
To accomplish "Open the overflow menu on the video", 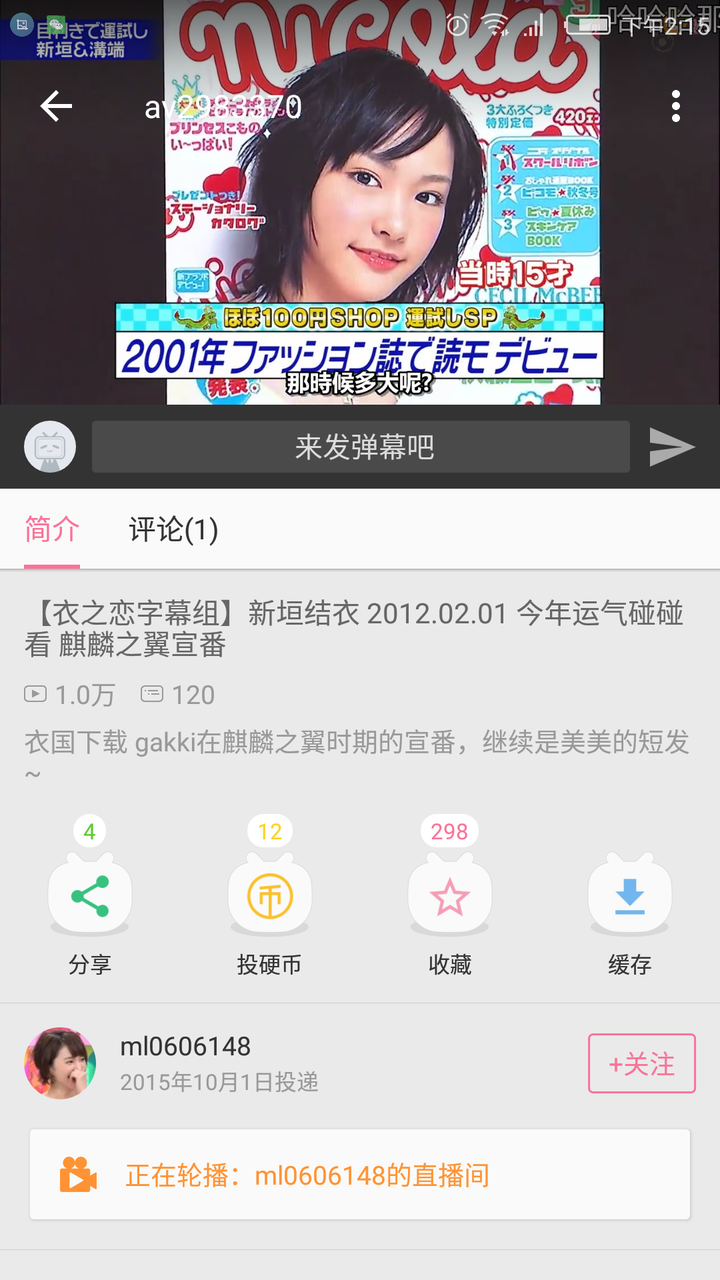I will click(676, 106).
